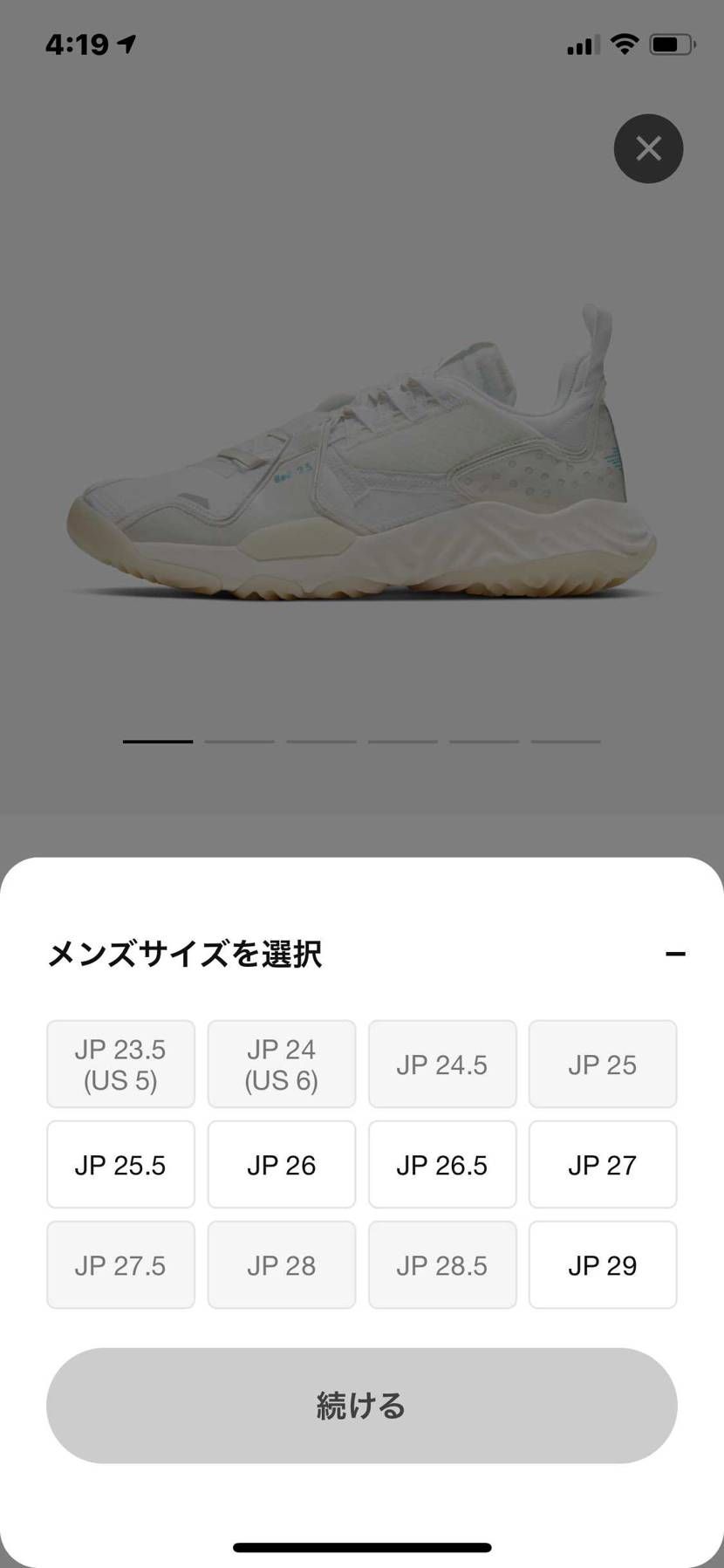Viewport: 724px width, 1568px height.
Task: Choose size JP 26
Action: 281,1165
